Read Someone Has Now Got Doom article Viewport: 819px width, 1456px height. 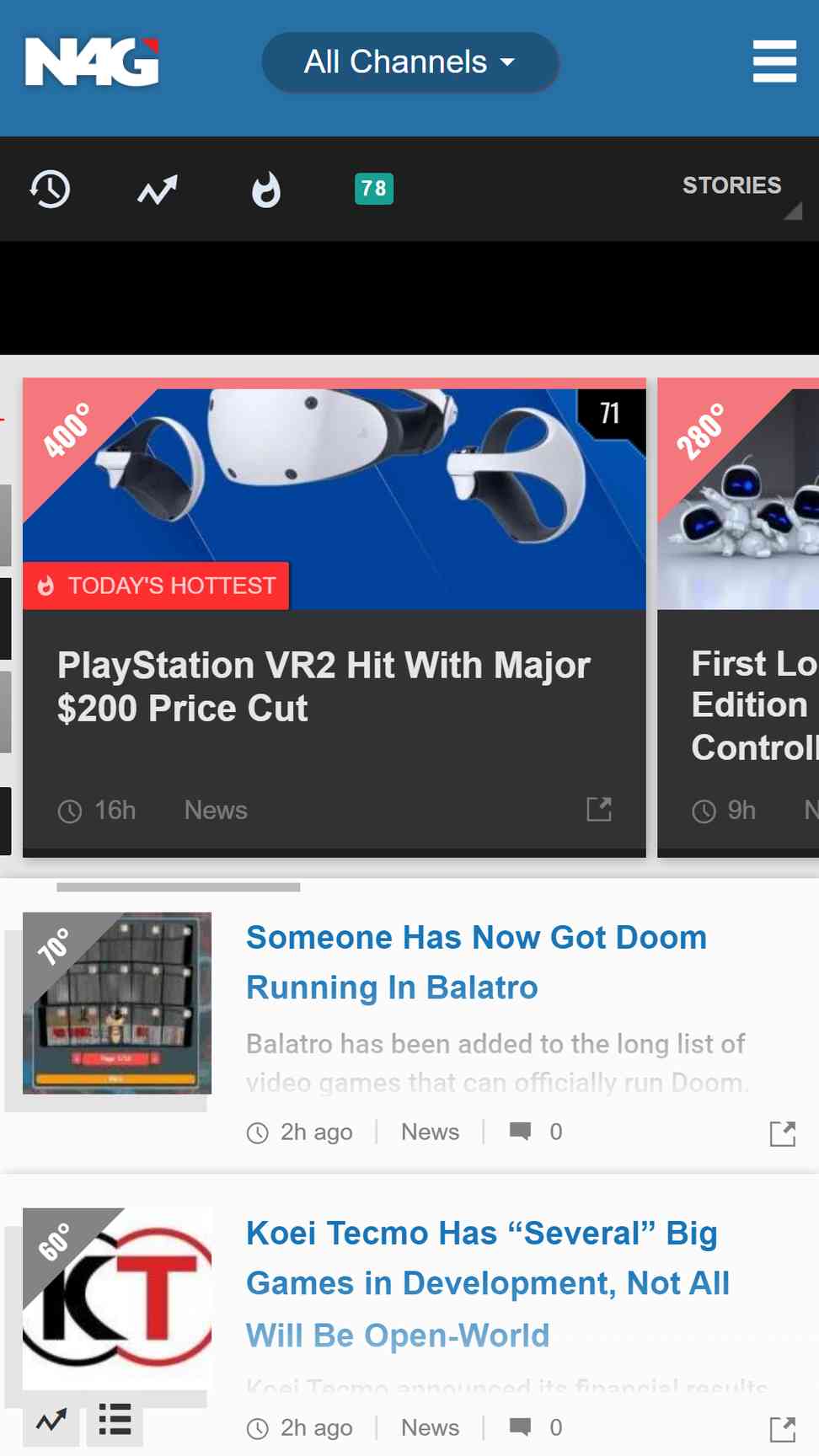point(476,962)
